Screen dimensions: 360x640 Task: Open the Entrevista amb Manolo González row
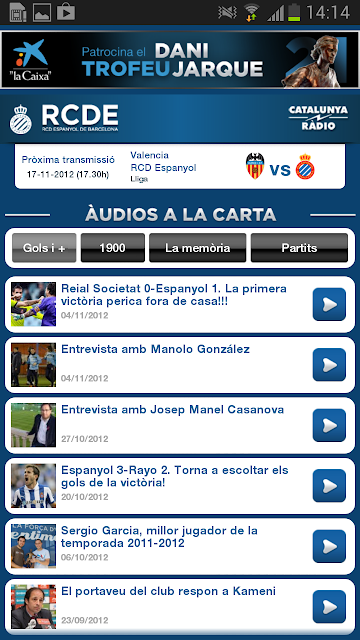[x=180, y=365]
